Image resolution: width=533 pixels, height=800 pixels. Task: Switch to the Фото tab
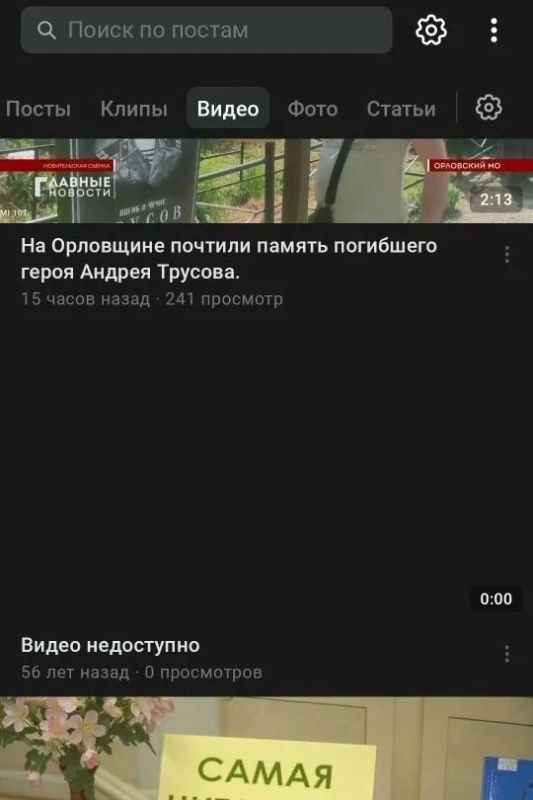click(313, 109)
